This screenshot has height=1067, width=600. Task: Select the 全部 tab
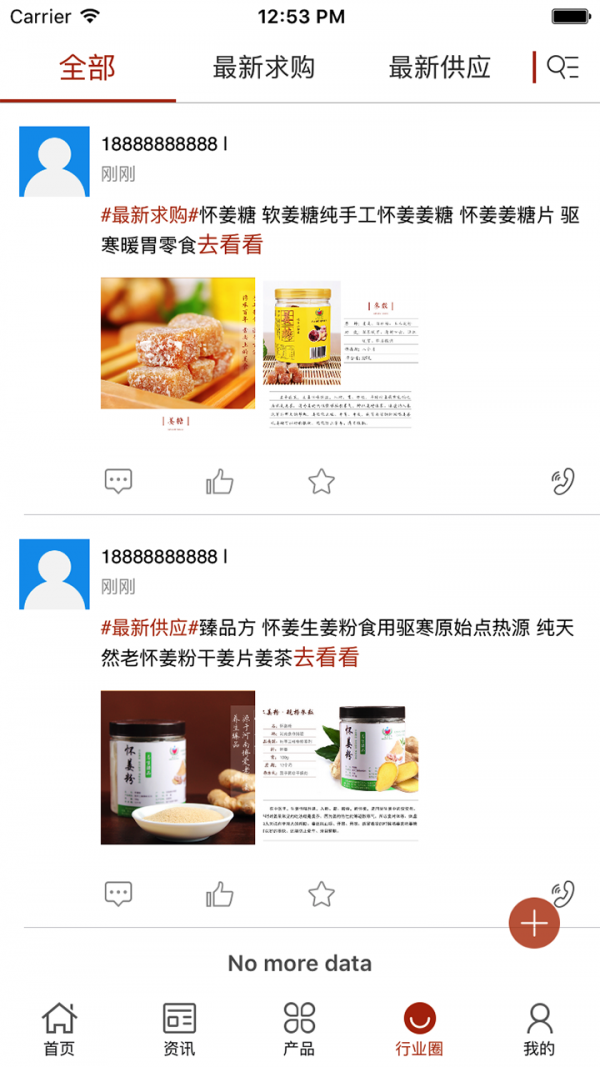point(88,67)
